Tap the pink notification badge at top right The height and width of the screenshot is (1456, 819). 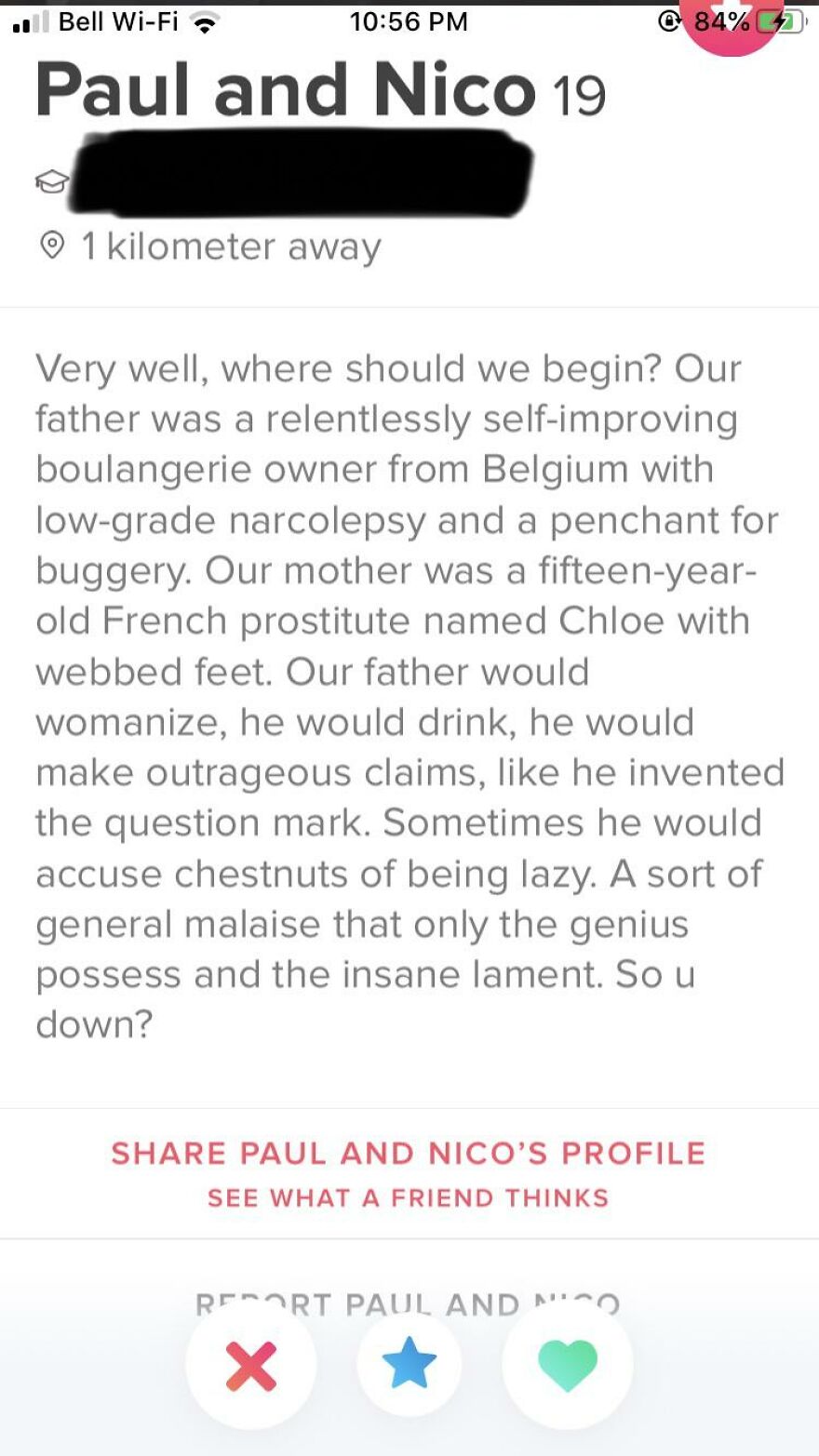732,14
